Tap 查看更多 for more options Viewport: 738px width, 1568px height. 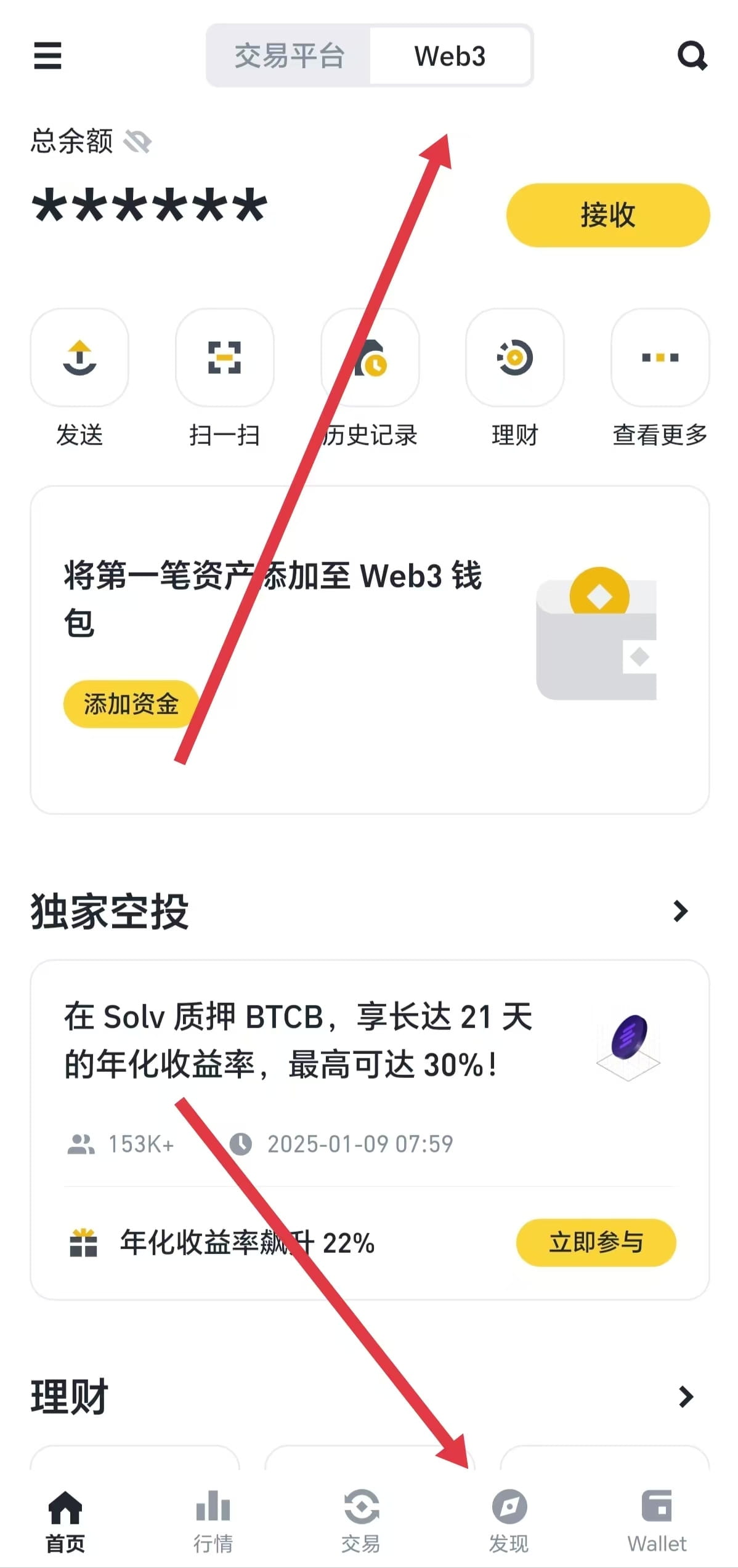click(x=660, y=358)
